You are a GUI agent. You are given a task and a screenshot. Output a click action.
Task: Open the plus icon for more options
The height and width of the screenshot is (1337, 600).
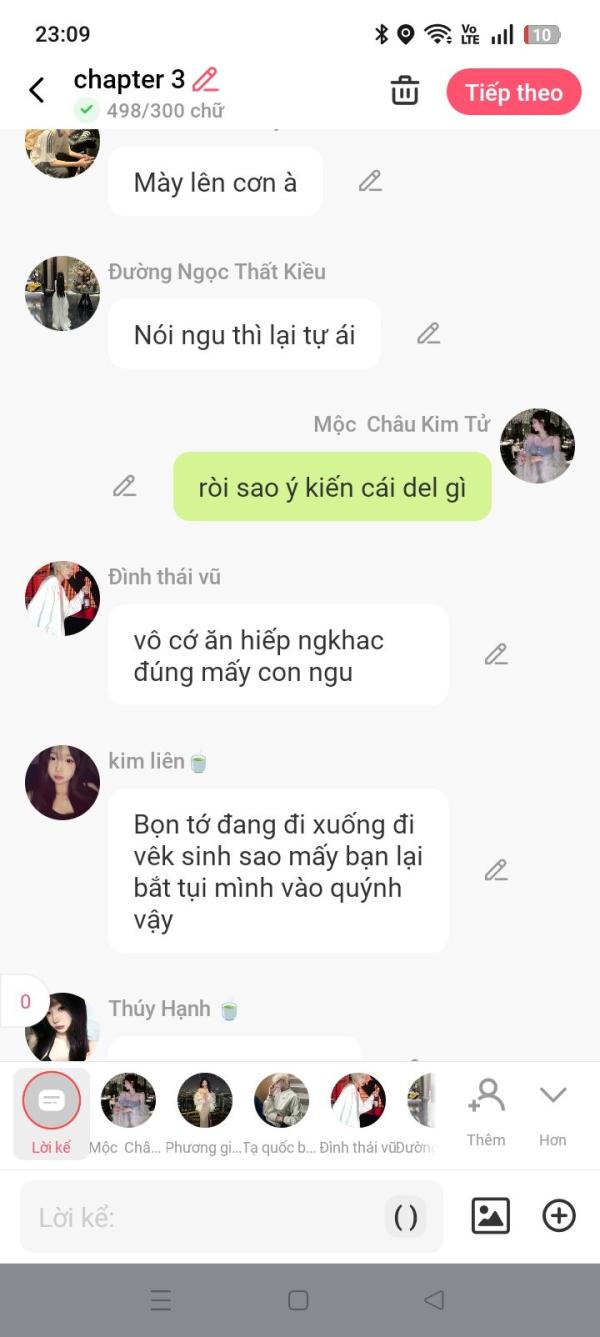[x=559, y=1216]
